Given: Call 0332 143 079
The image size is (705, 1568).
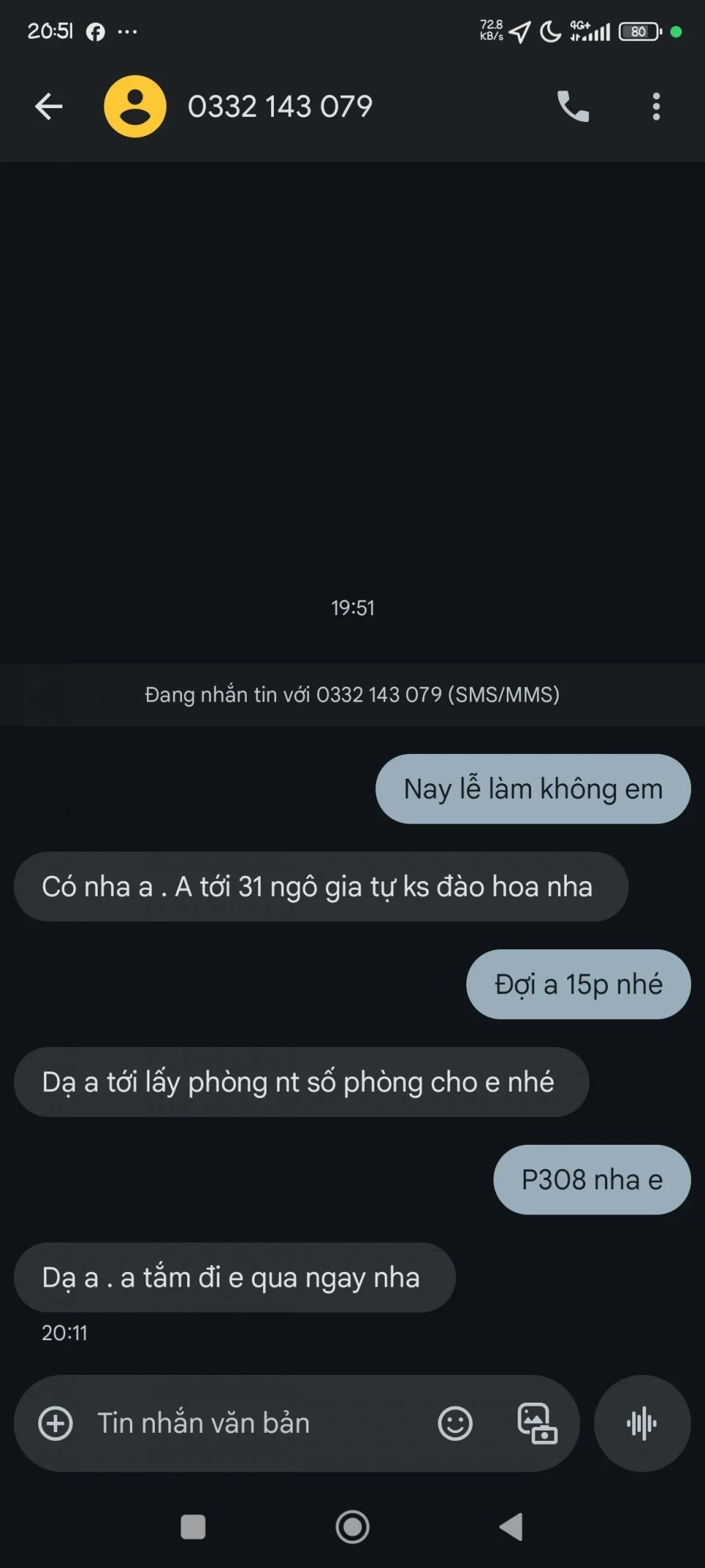Looking at the screenshot, I should tap(573, 107).
